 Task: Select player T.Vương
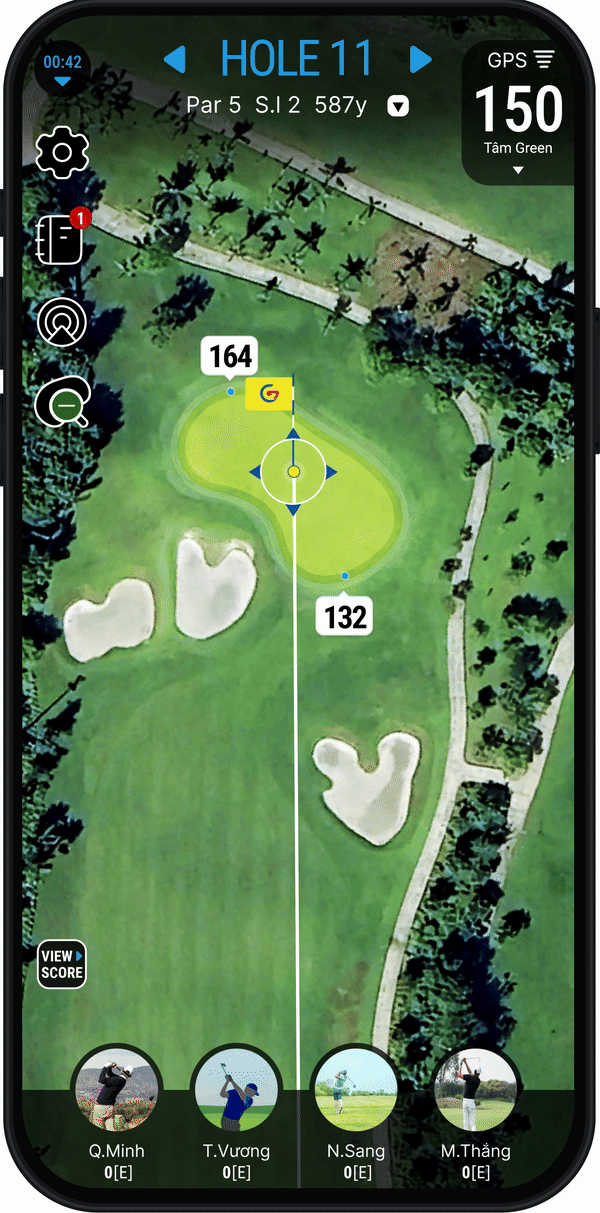(237, 1088)
